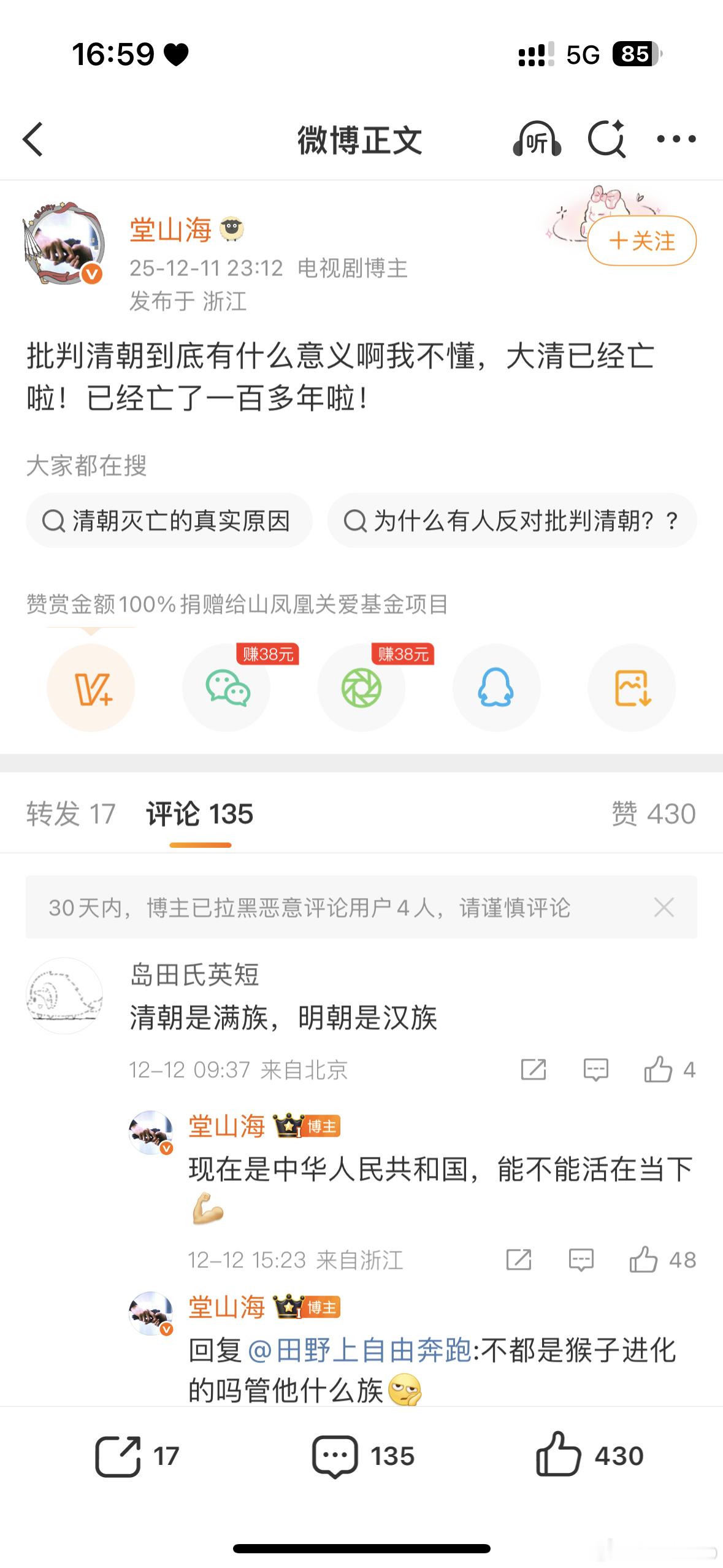Dismiss the blocked-users notice with X

664,908
